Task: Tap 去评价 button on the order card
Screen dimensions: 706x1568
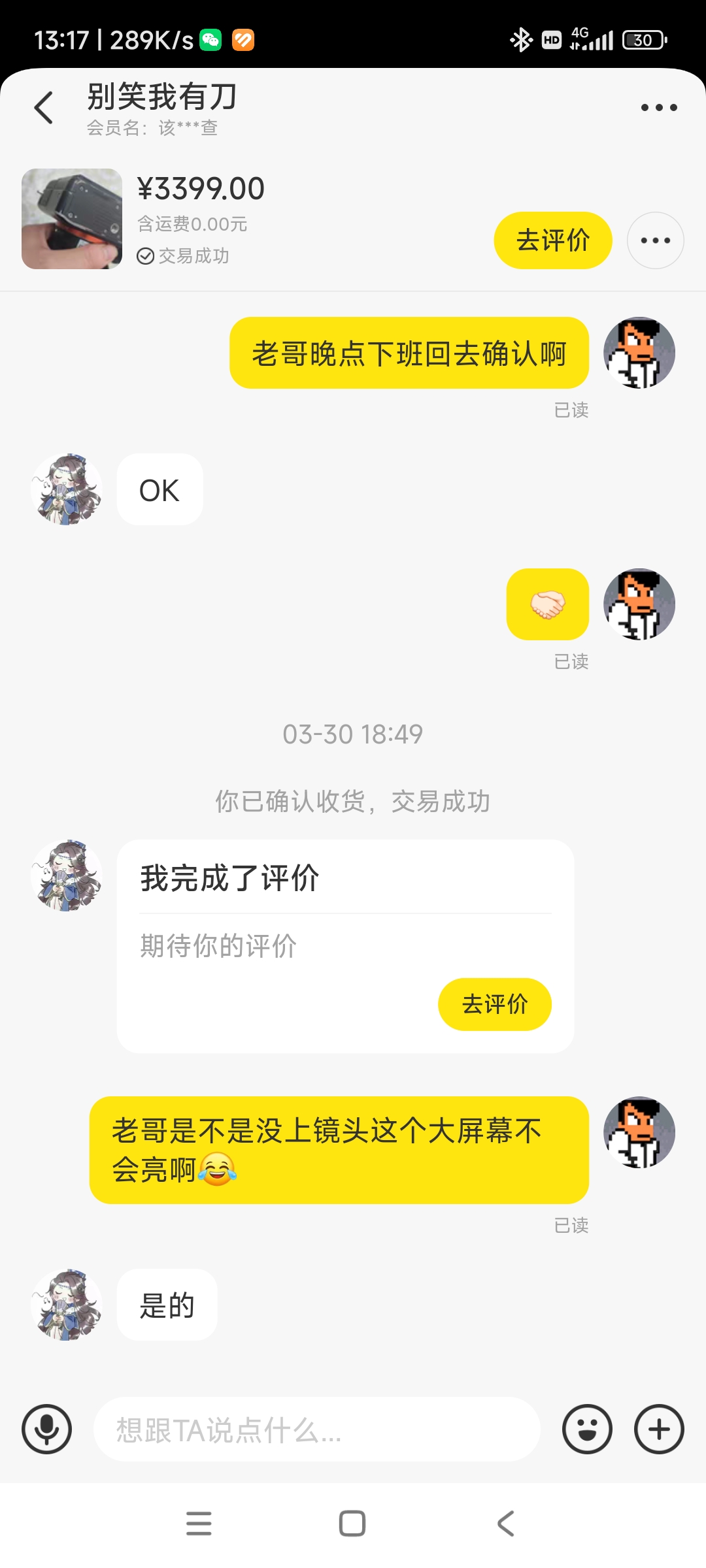Action: click(x=552, y=240)
